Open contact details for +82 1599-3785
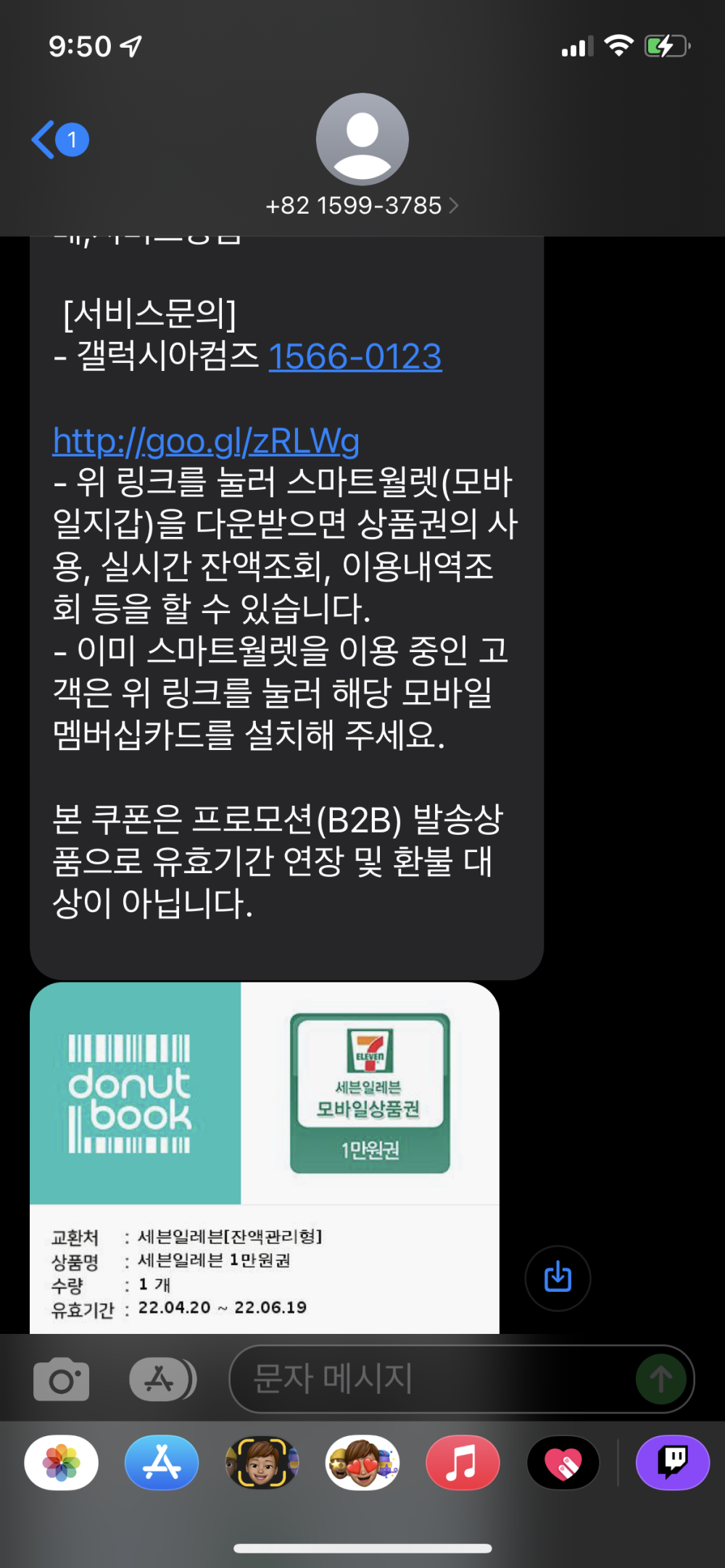Viewport: 725px width, 1568px height. point(361,206)
